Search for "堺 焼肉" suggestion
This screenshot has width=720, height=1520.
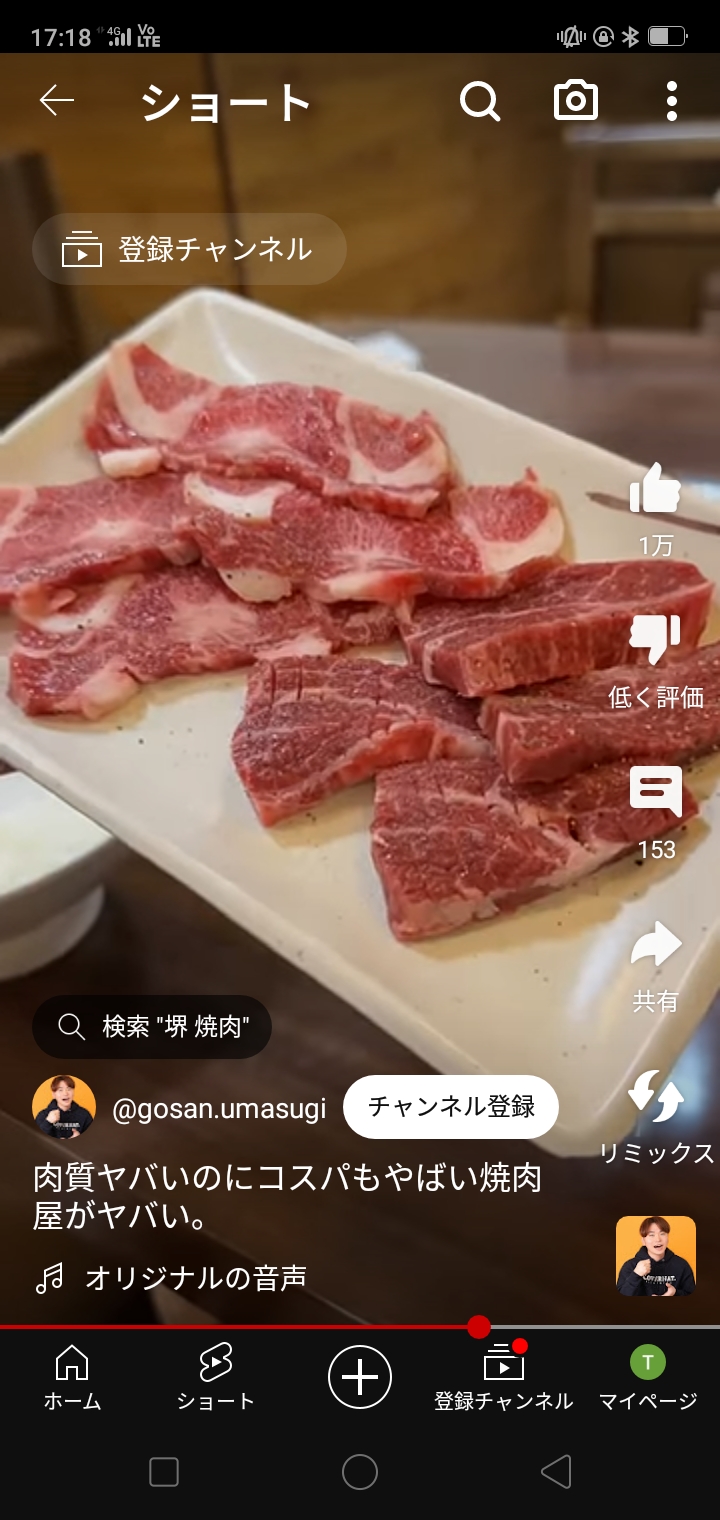pos(152,1027)
